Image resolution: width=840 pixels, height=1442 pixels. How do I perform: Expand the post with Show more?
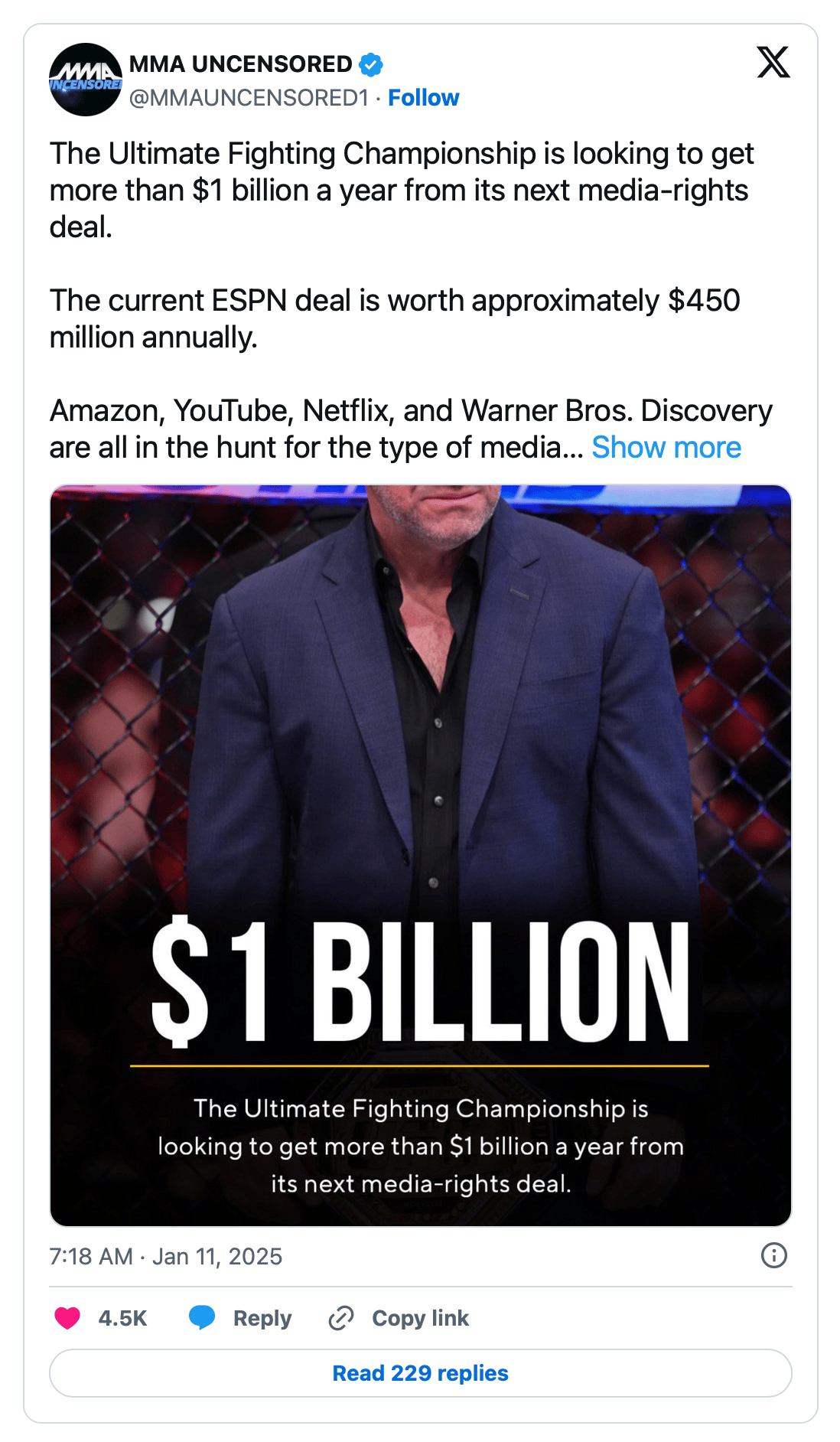[x=666, y=448]
